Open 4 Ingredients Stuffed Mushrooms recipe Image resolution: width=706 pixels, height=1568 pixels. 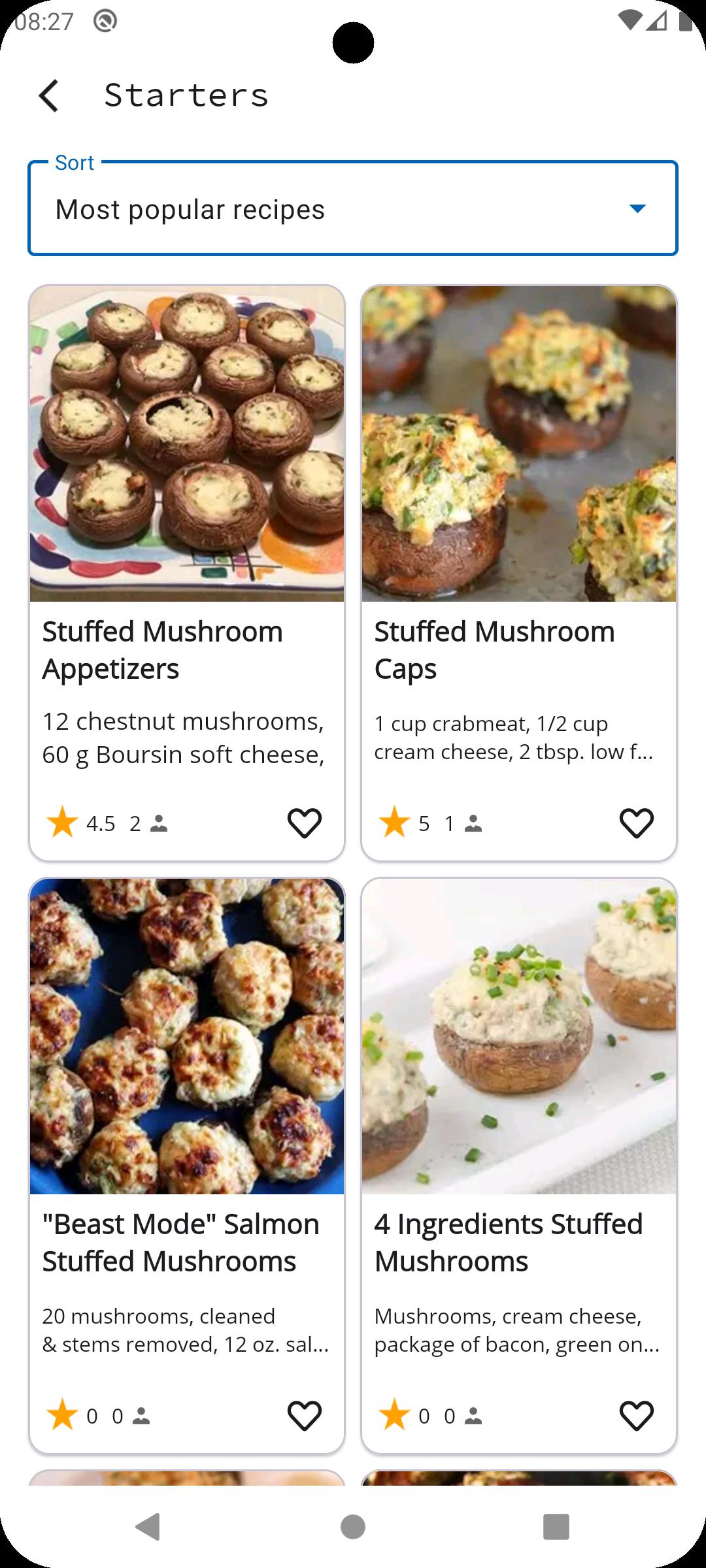point(519,1166)
